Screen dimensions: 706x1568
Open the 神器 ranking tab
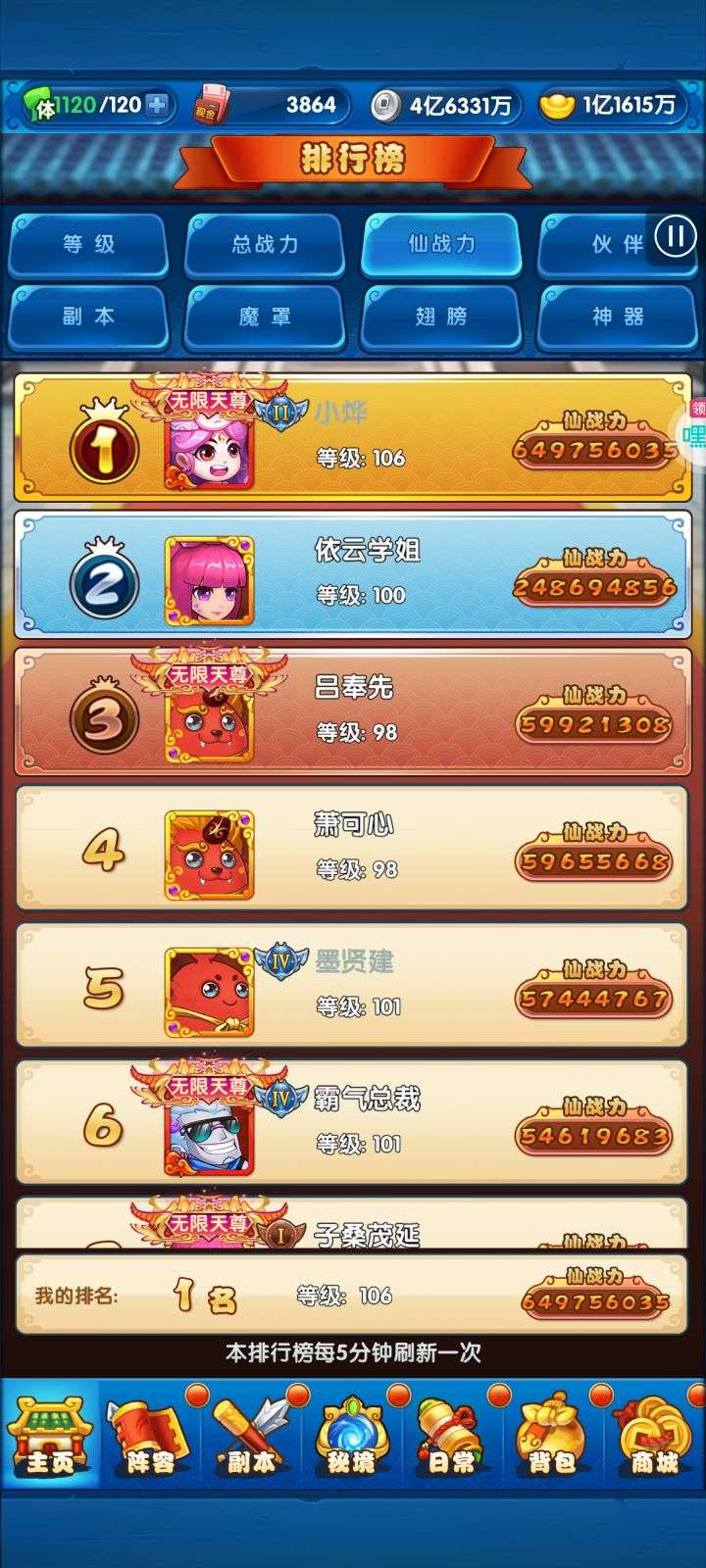click(618, 317)
